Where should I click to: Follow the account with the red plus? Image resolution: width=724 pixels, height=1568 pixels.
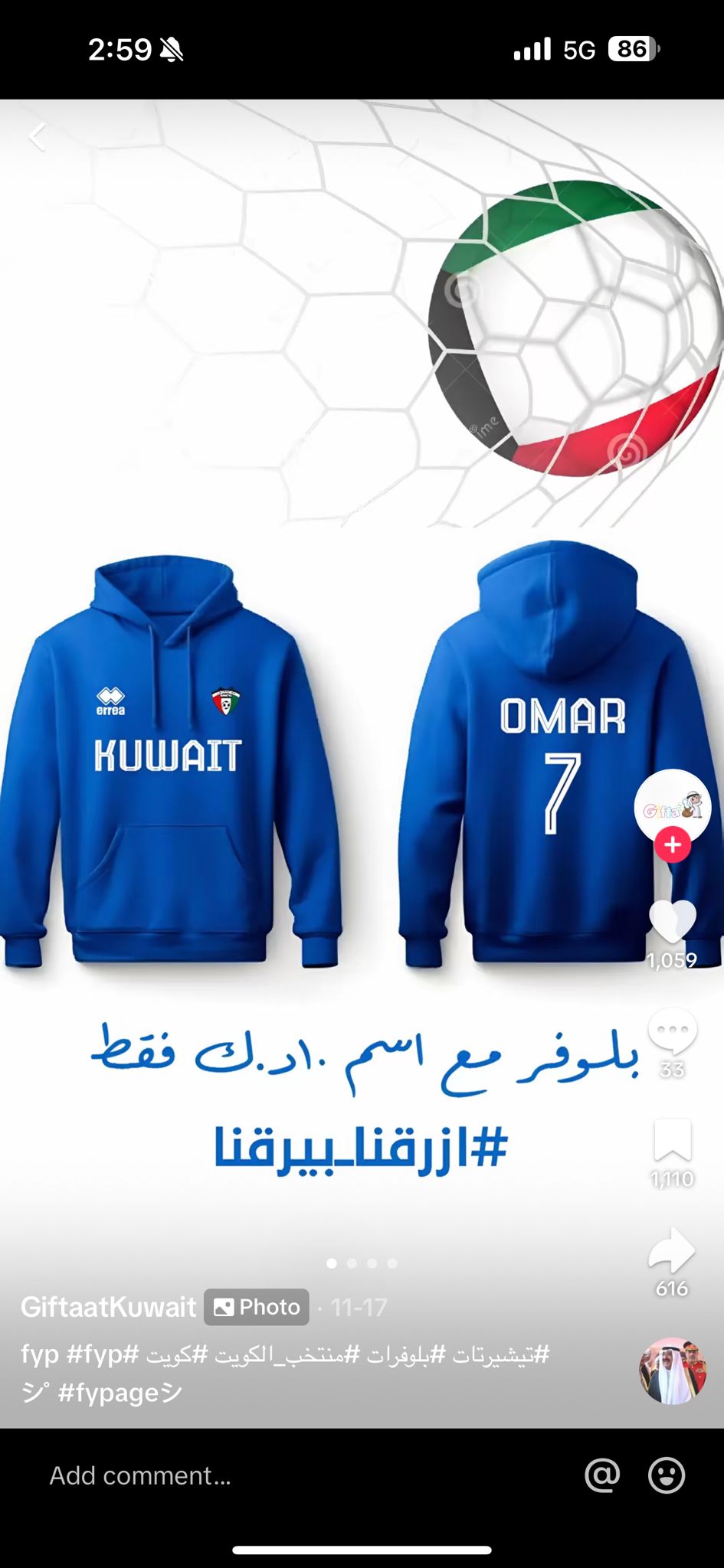[673, 845]
